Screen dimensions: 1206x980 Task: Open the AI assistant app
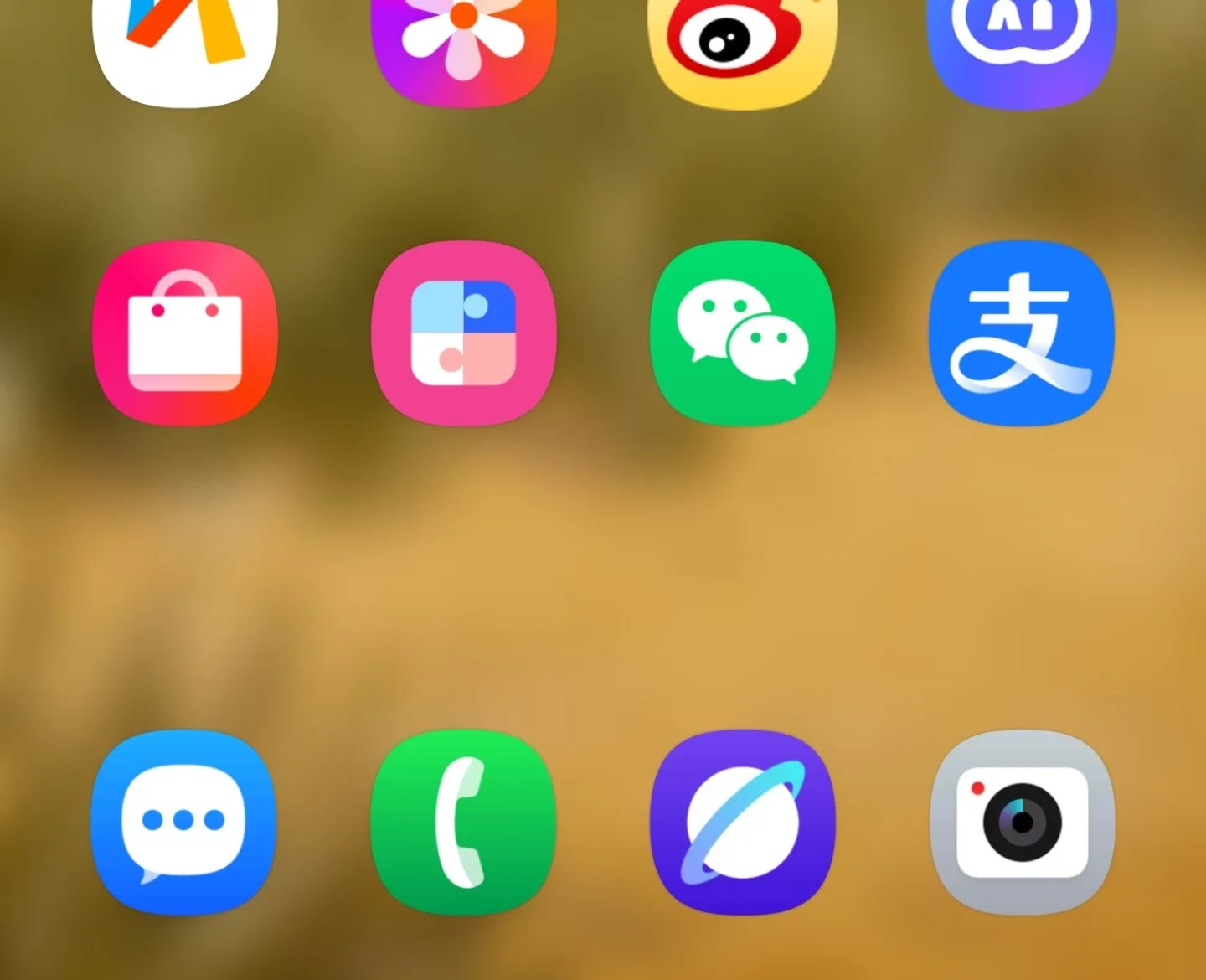pyautogui.click(x=1022, y=42)
